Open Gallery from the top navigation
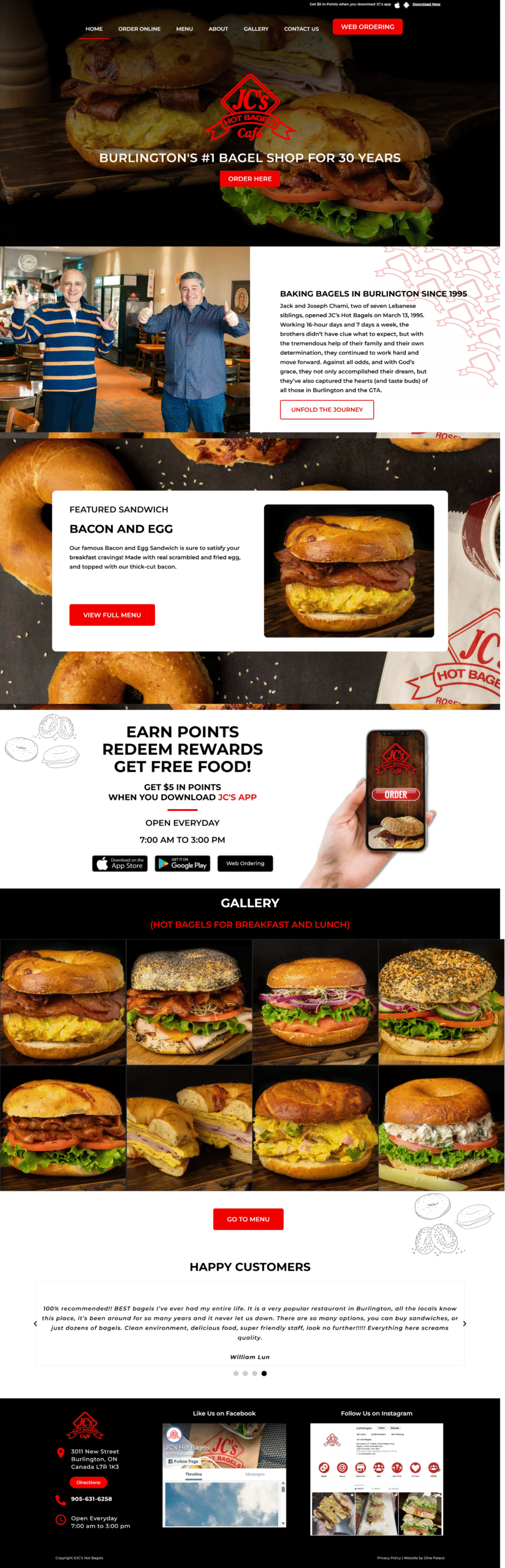The width and height of the screenshot is (505, 1568). [x=256, y=29]
